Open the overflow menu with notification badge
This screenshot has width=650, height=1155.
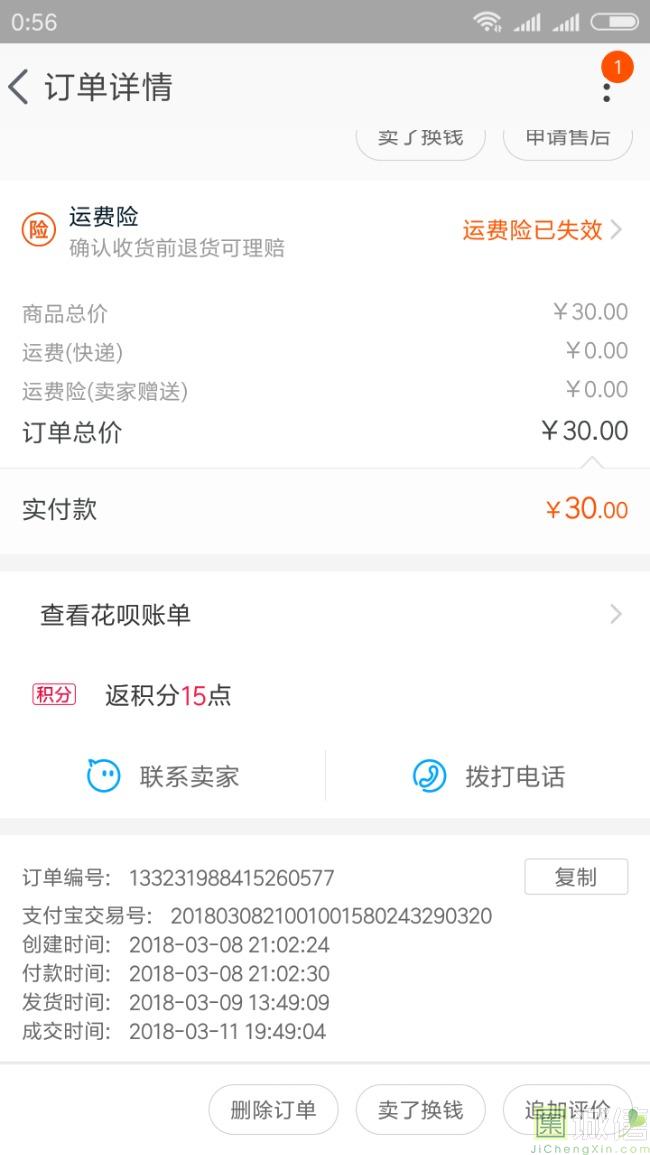(x=607, y=87)
